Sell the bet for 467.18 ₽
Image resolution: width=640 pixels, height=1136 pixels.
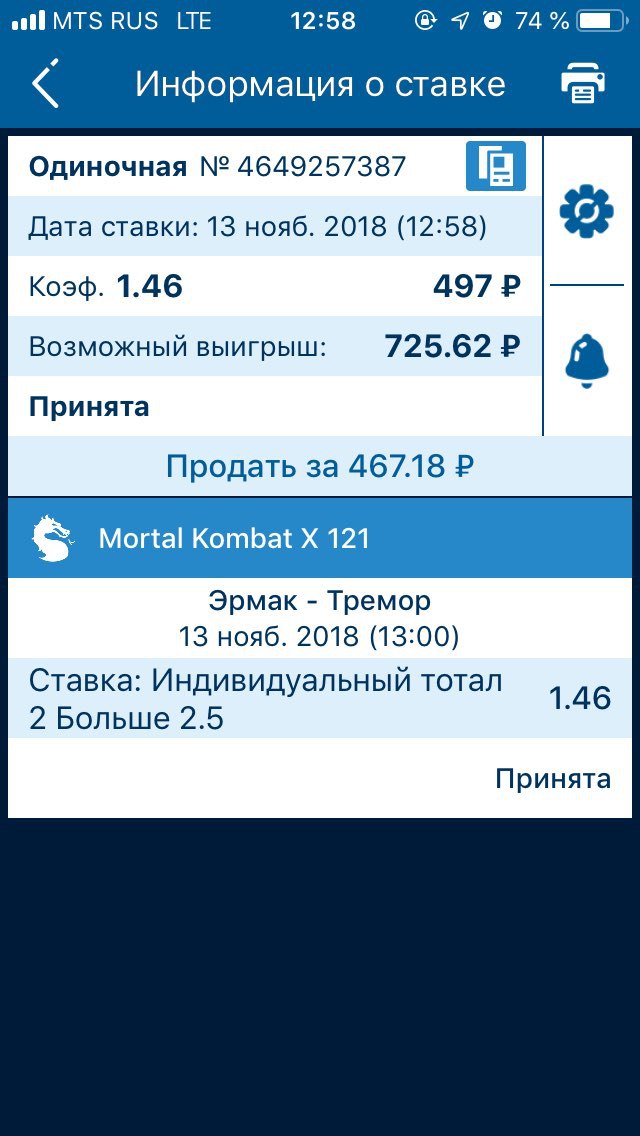click(320, 467)
